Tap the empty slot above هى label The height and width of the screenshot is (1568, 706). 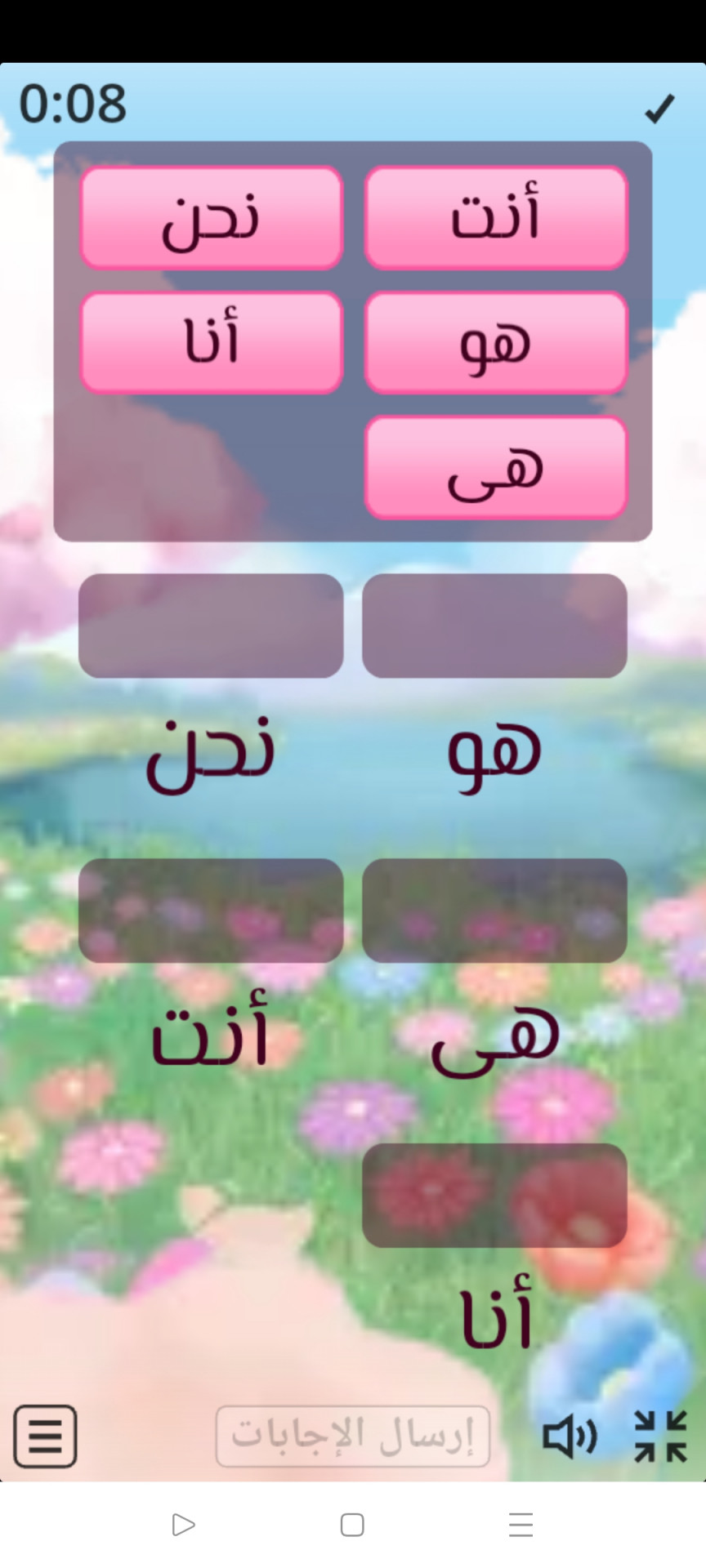(x=494, y=910)
